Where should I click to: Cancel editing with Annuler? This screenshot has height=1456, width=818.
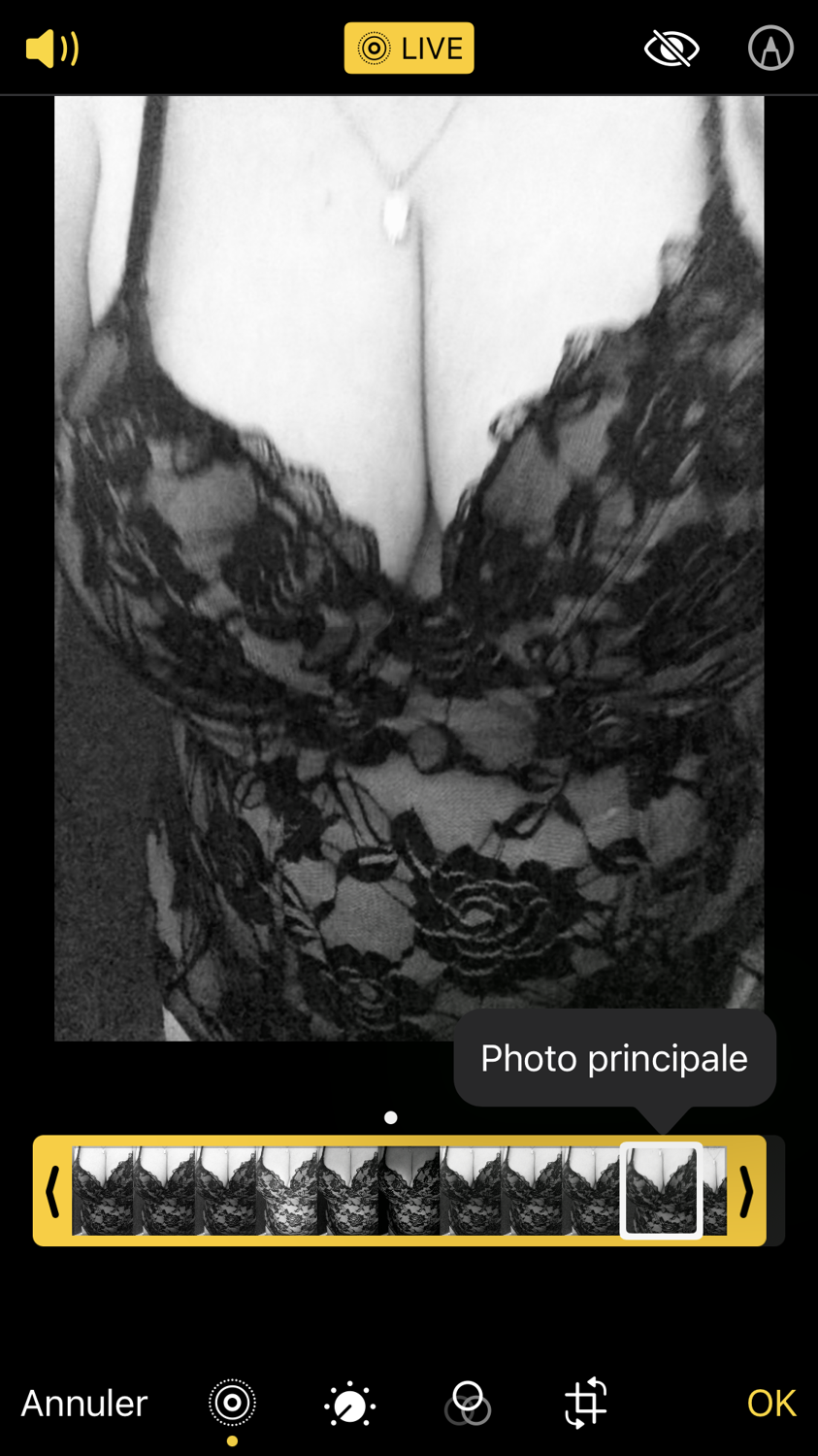(84, 1403)
